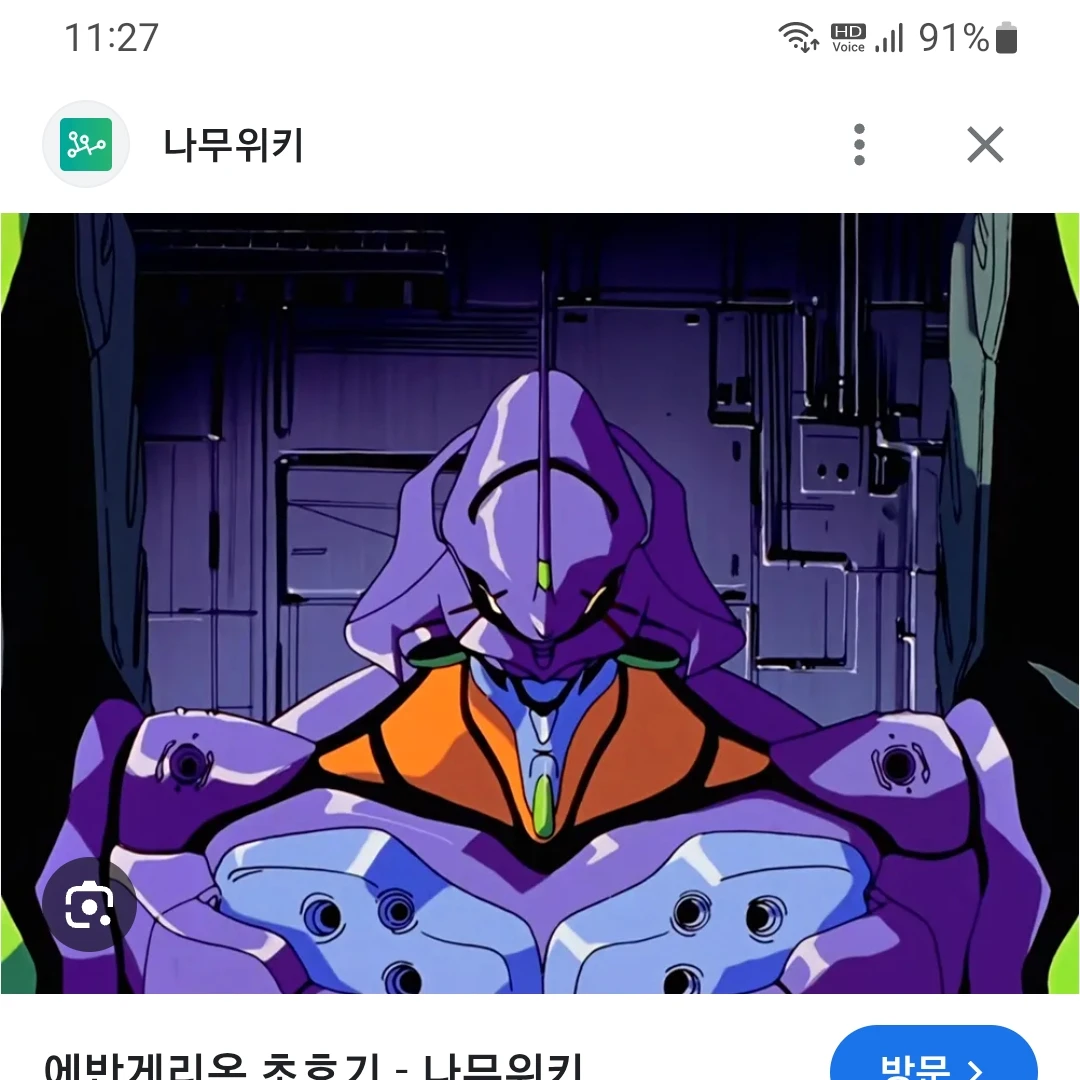Search this image with Google Lens
Image resolution: width=1080 pixels, height=1080 pixels.
click(88, 906)
